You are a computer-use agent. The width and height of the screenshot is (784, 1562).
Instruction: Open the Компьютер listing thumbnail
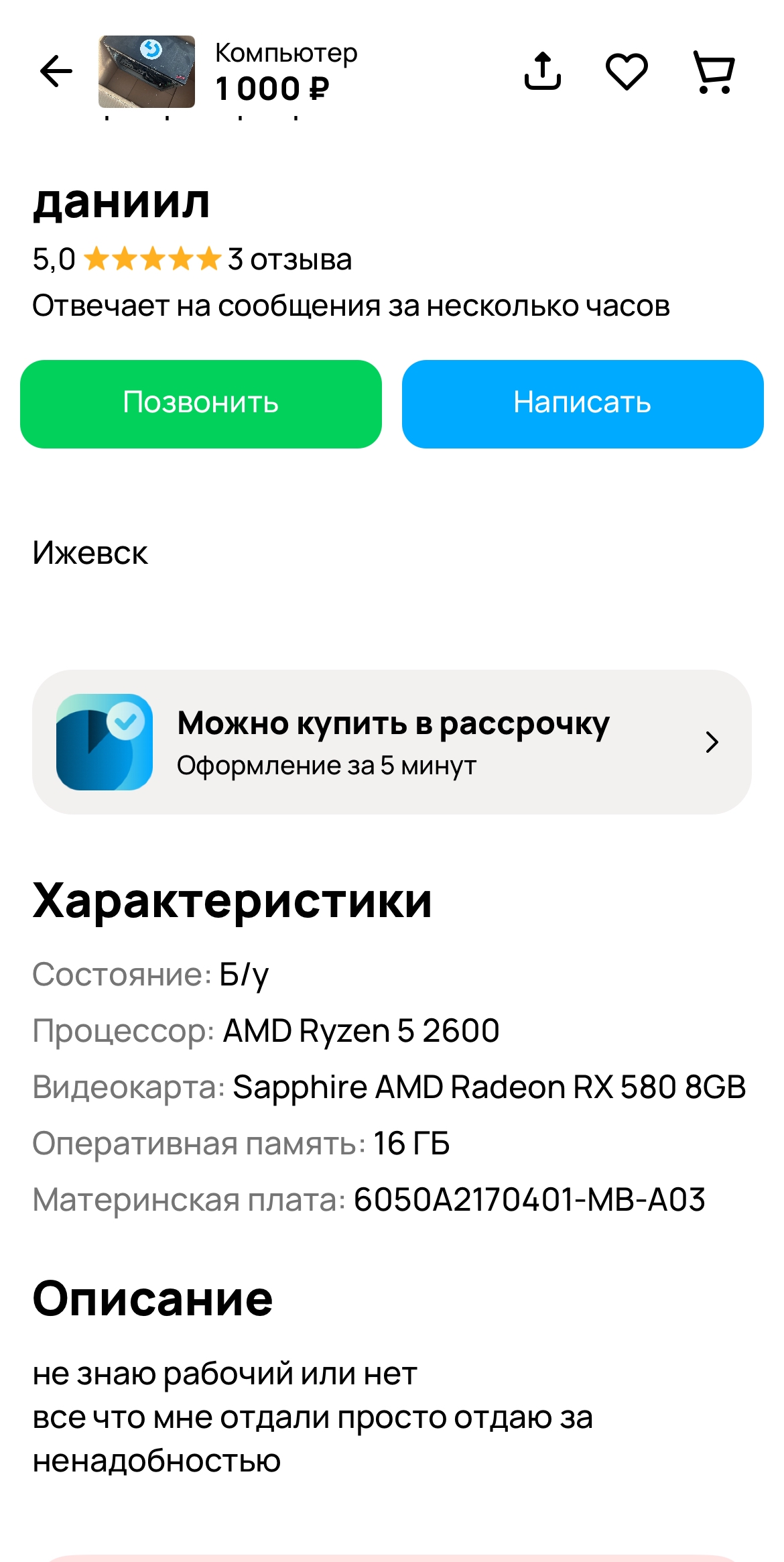click(x=147, y=72)
